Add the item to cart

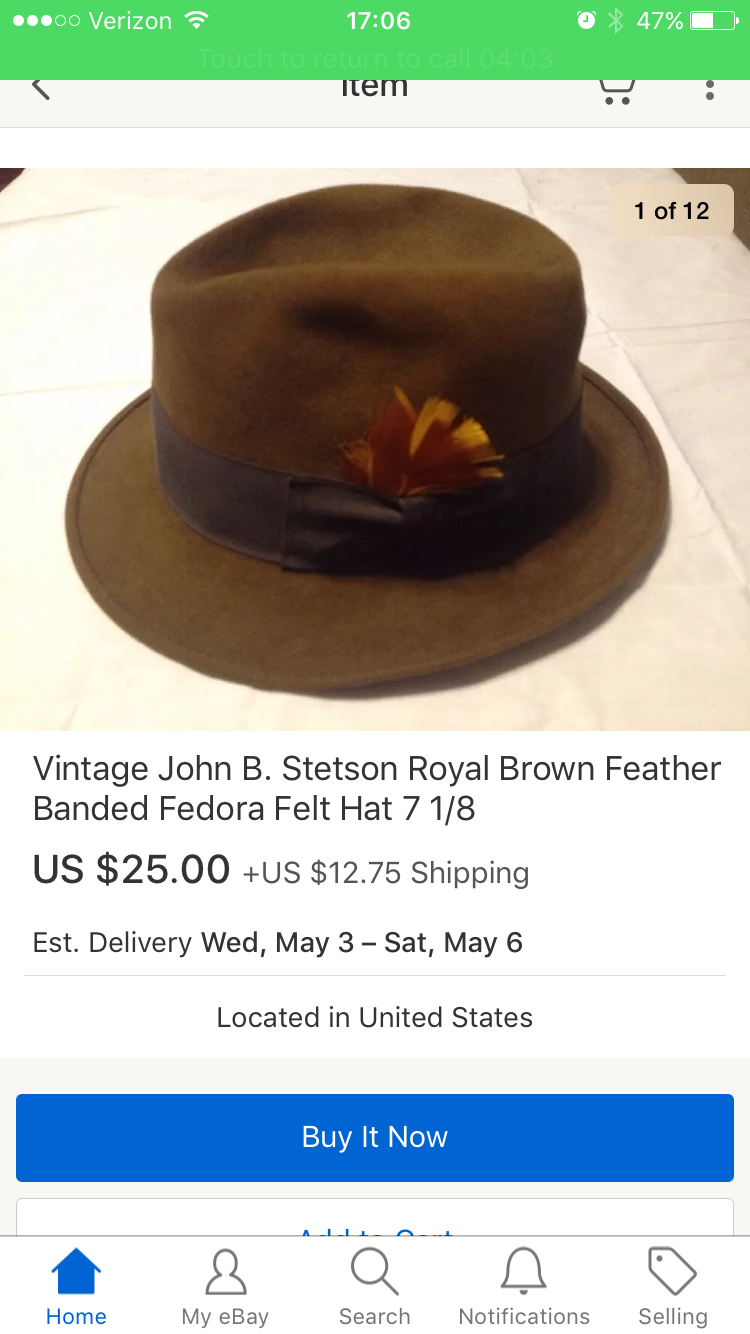pos(375,1217)
